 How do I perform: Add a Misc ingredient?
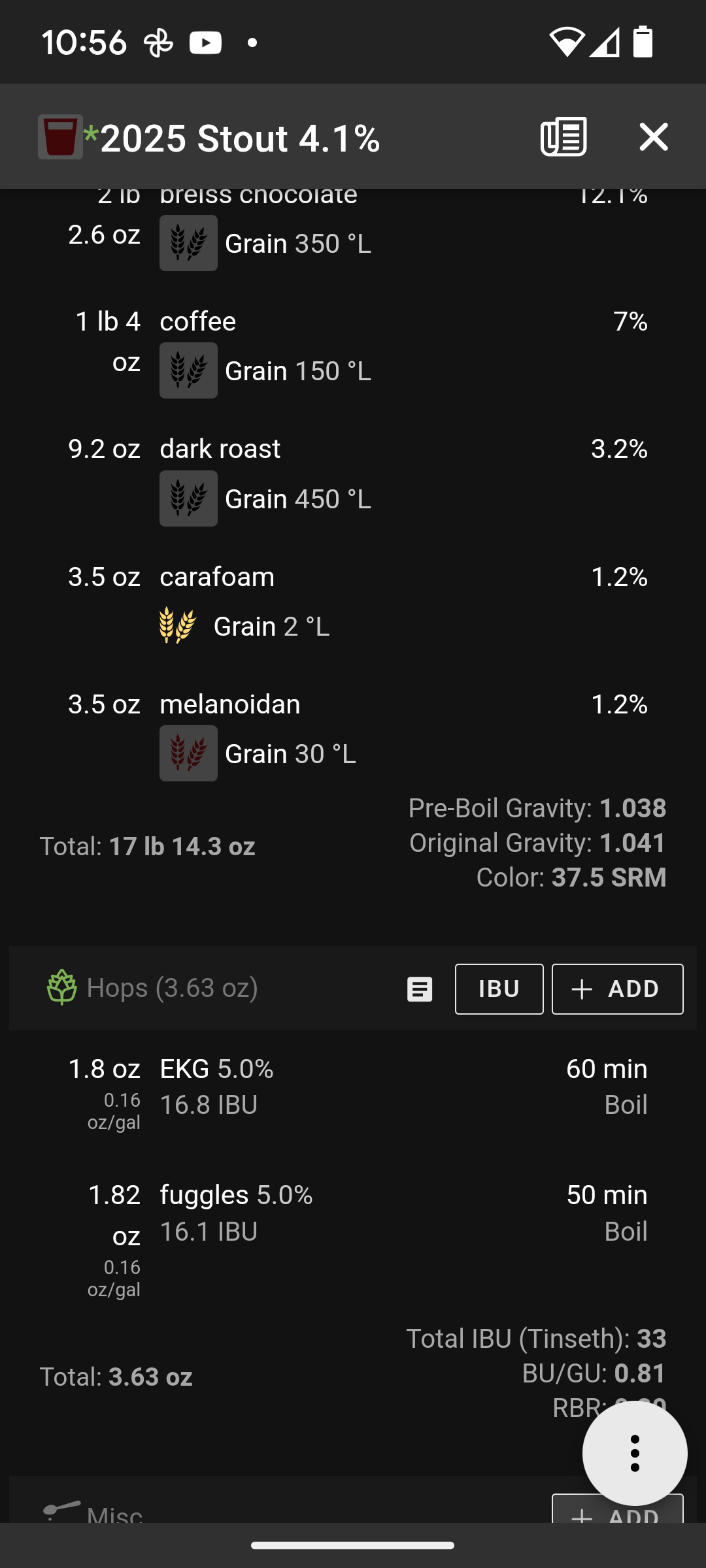coord(617,1509)
